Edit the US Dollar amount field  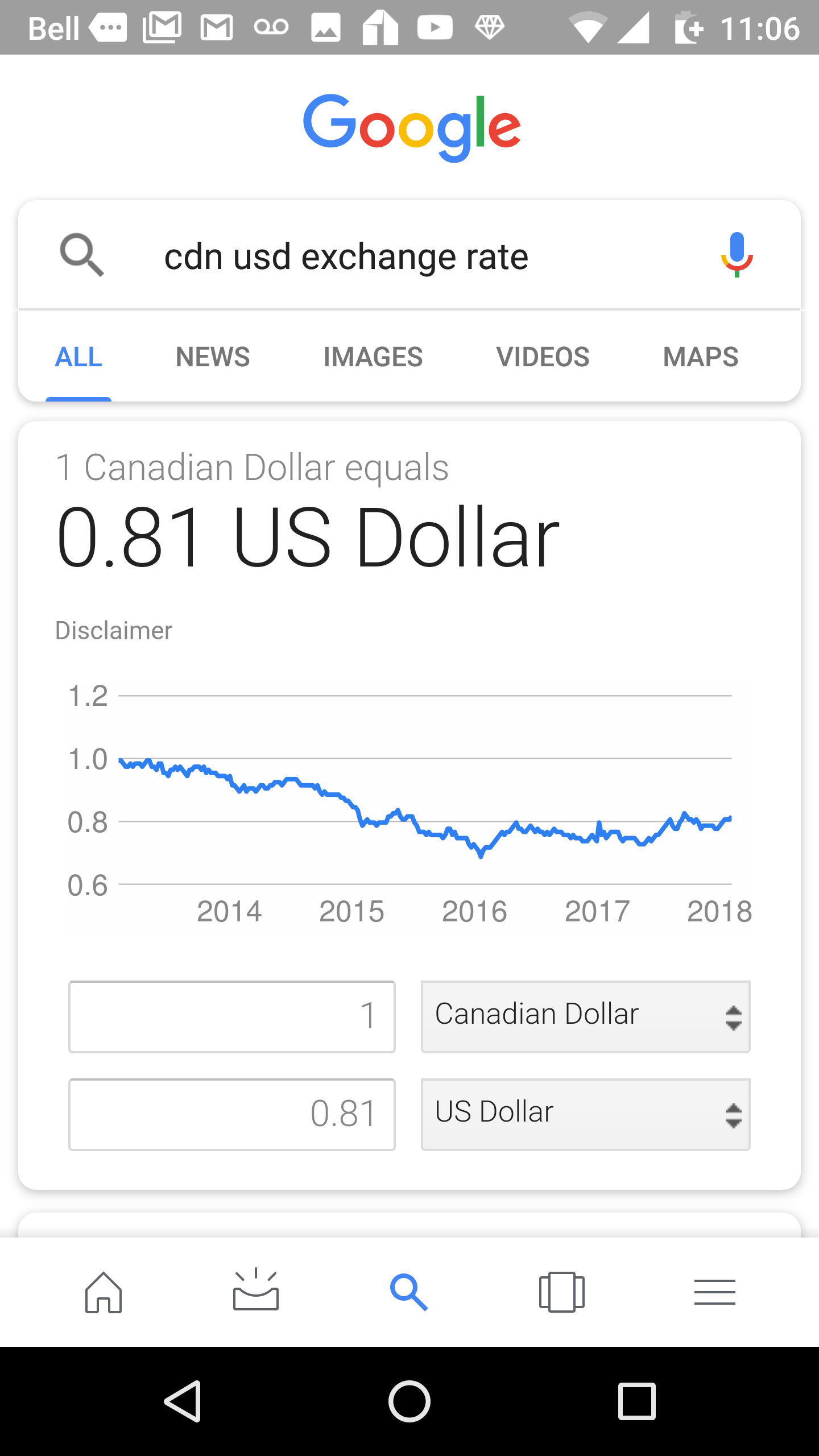(232, 1114)
